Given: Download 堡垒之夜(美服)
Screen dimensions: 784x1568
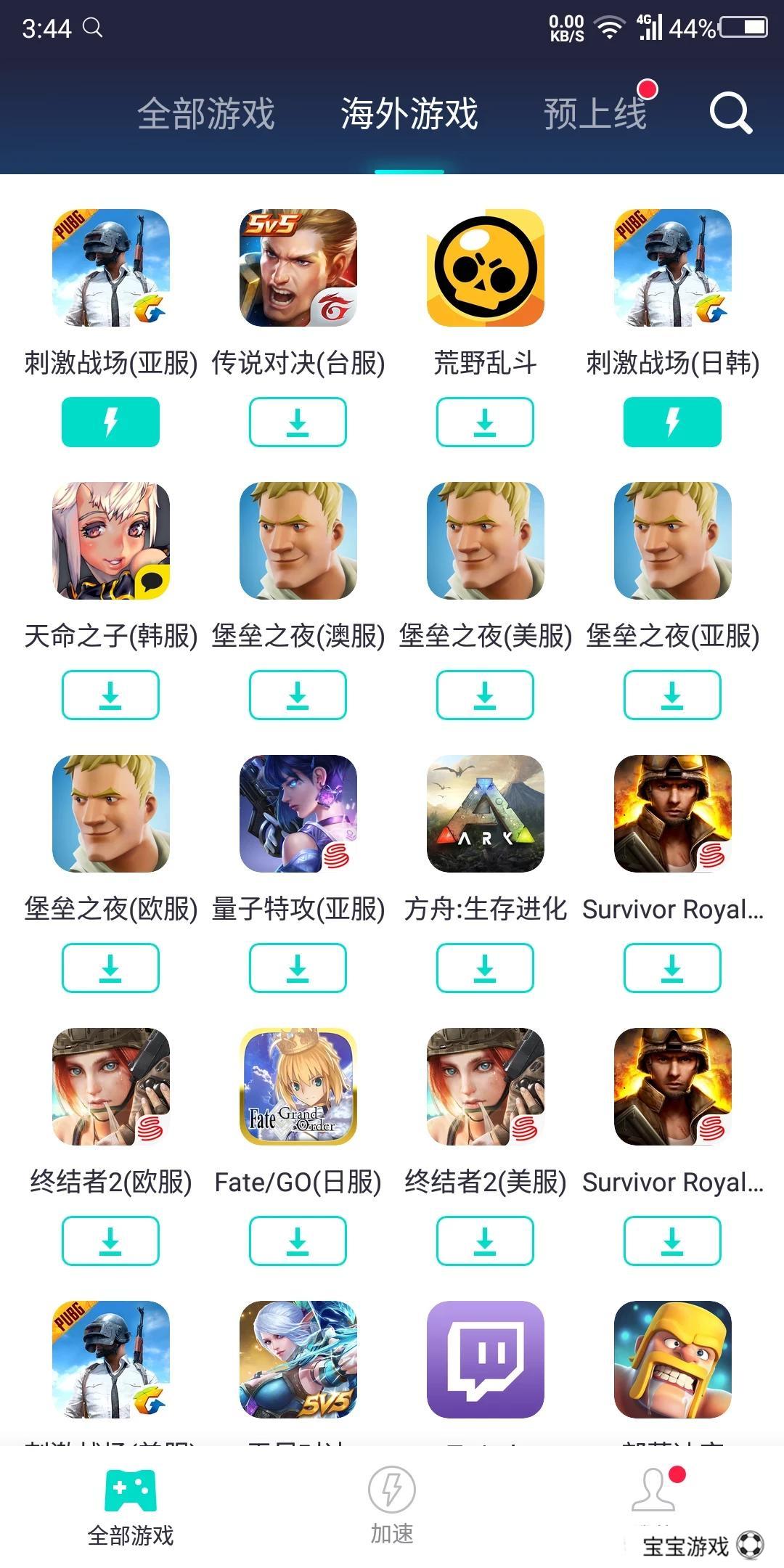Looking at the screenshot, I should pyautogui.click(x=485, y=695).
